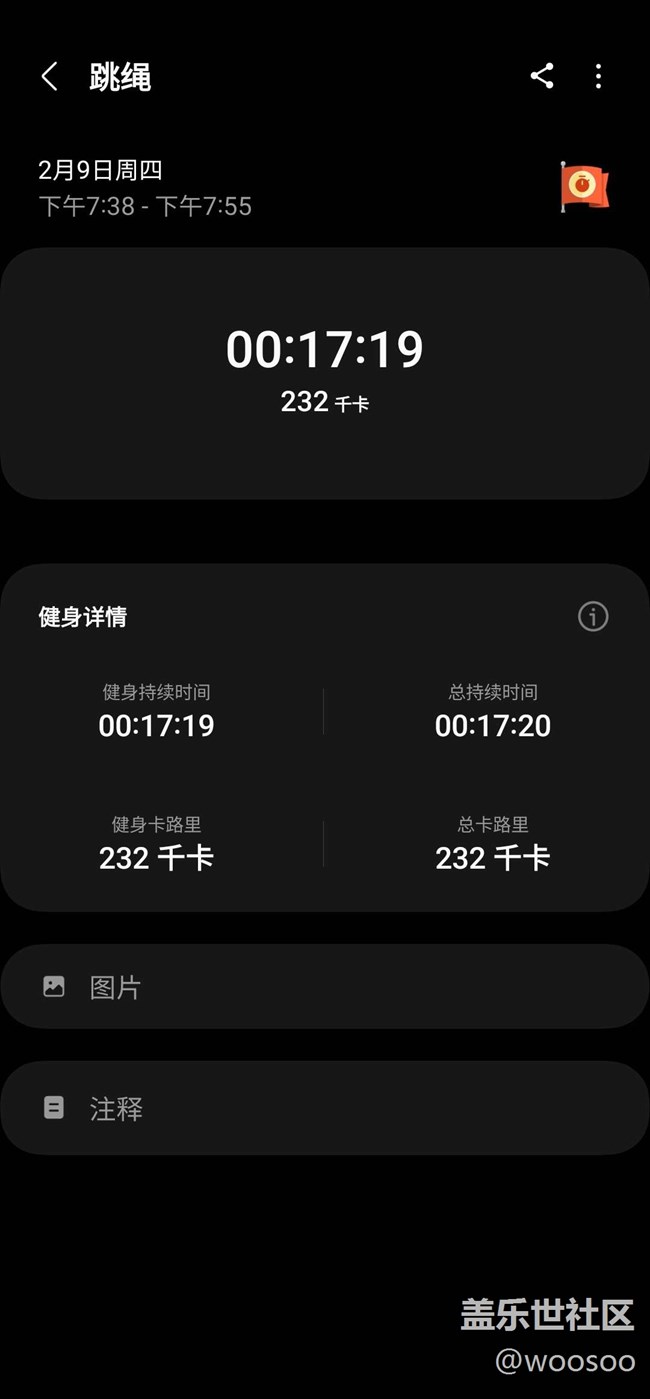650x1399 pixels.
Task: Open the 注释 row to add notes
Action: pos(325,1108)
